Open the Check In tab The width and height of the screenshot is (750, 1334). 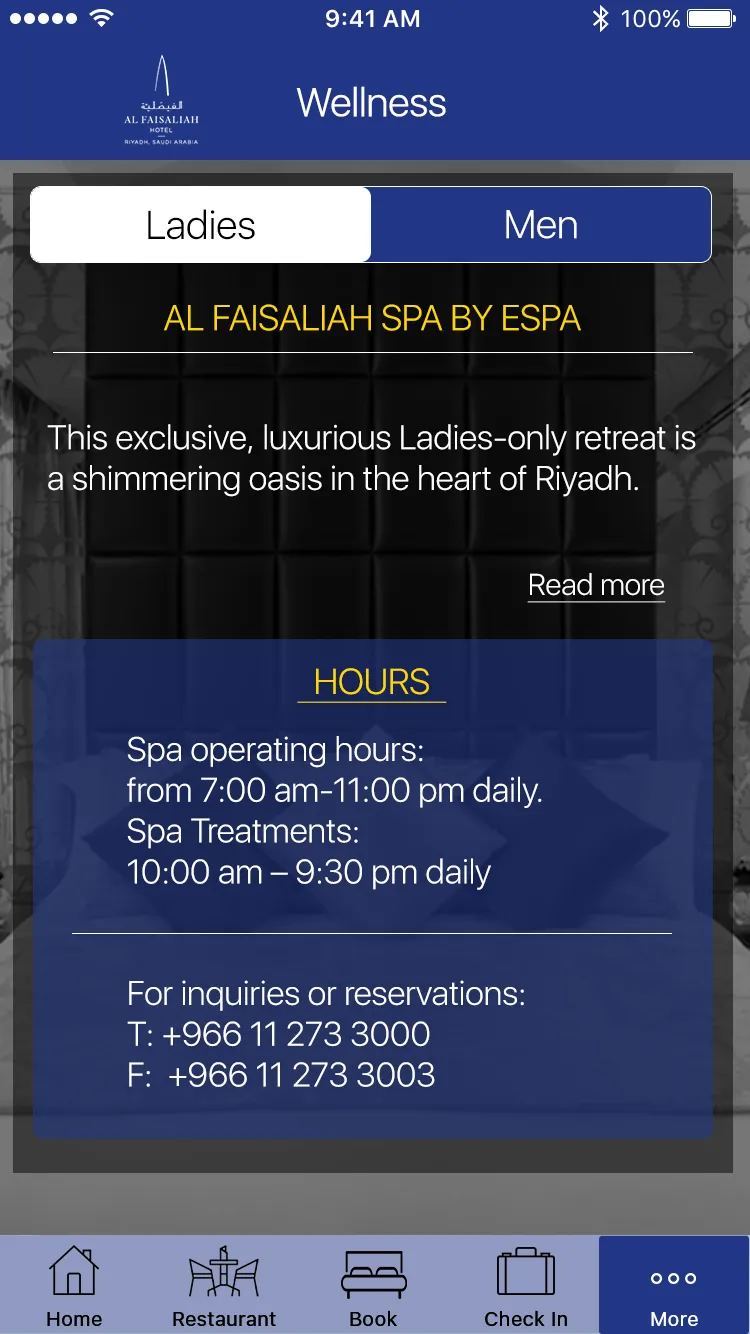pos(525,1286)
